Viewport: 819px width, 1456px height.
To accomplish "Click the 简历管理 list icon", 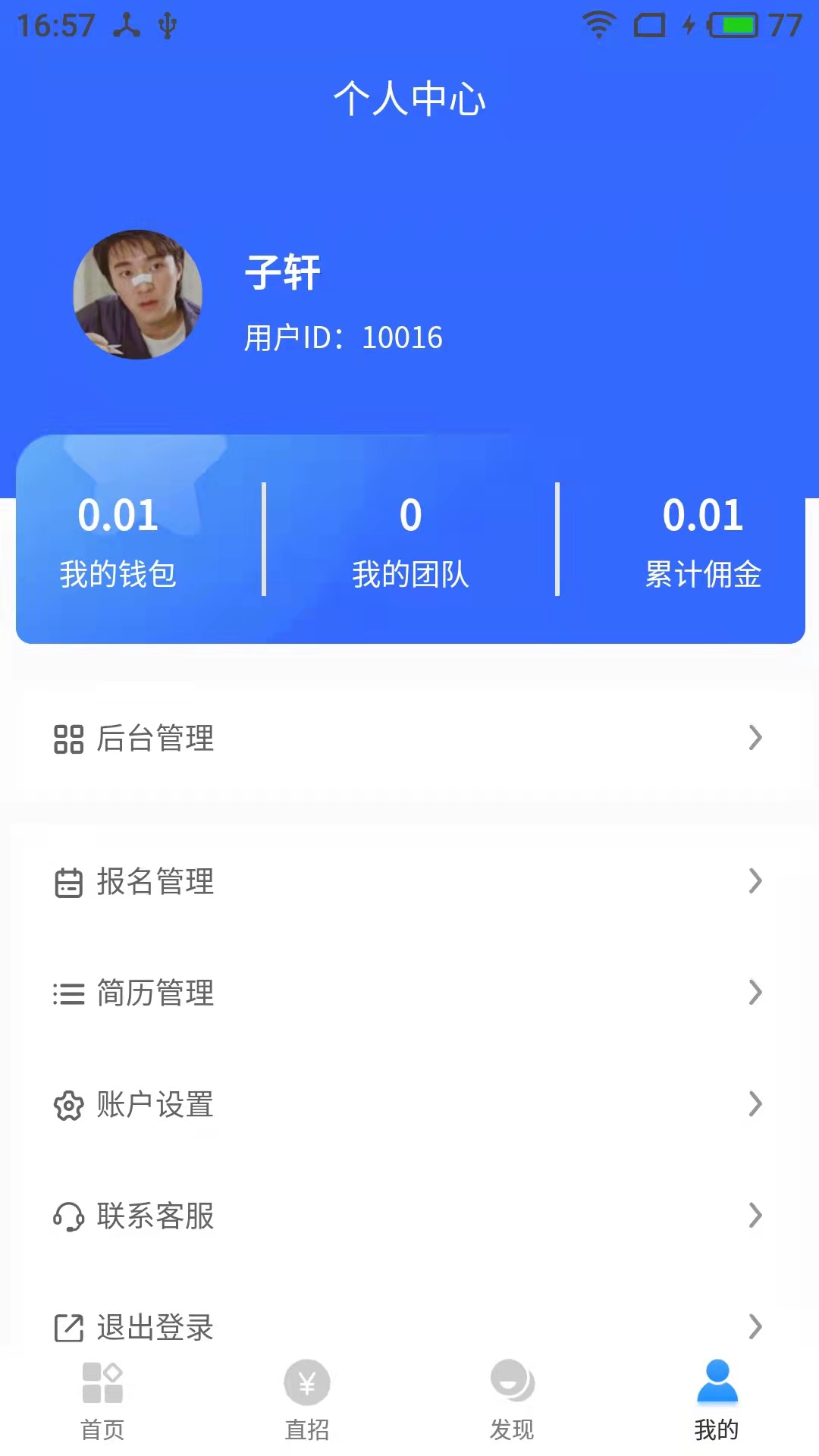I will point(69,994).
